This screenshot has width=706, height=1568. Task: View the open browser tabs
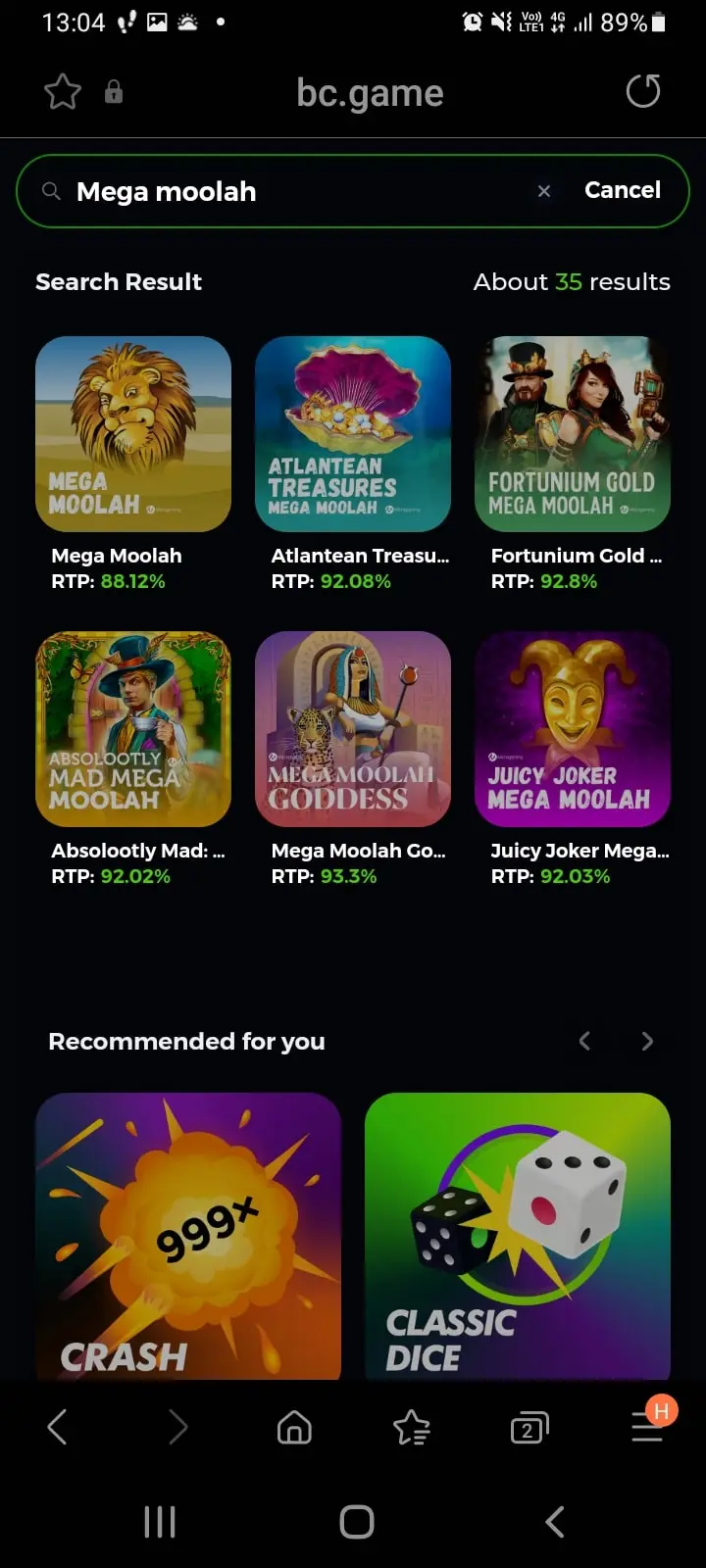[x=529, y=1428]
